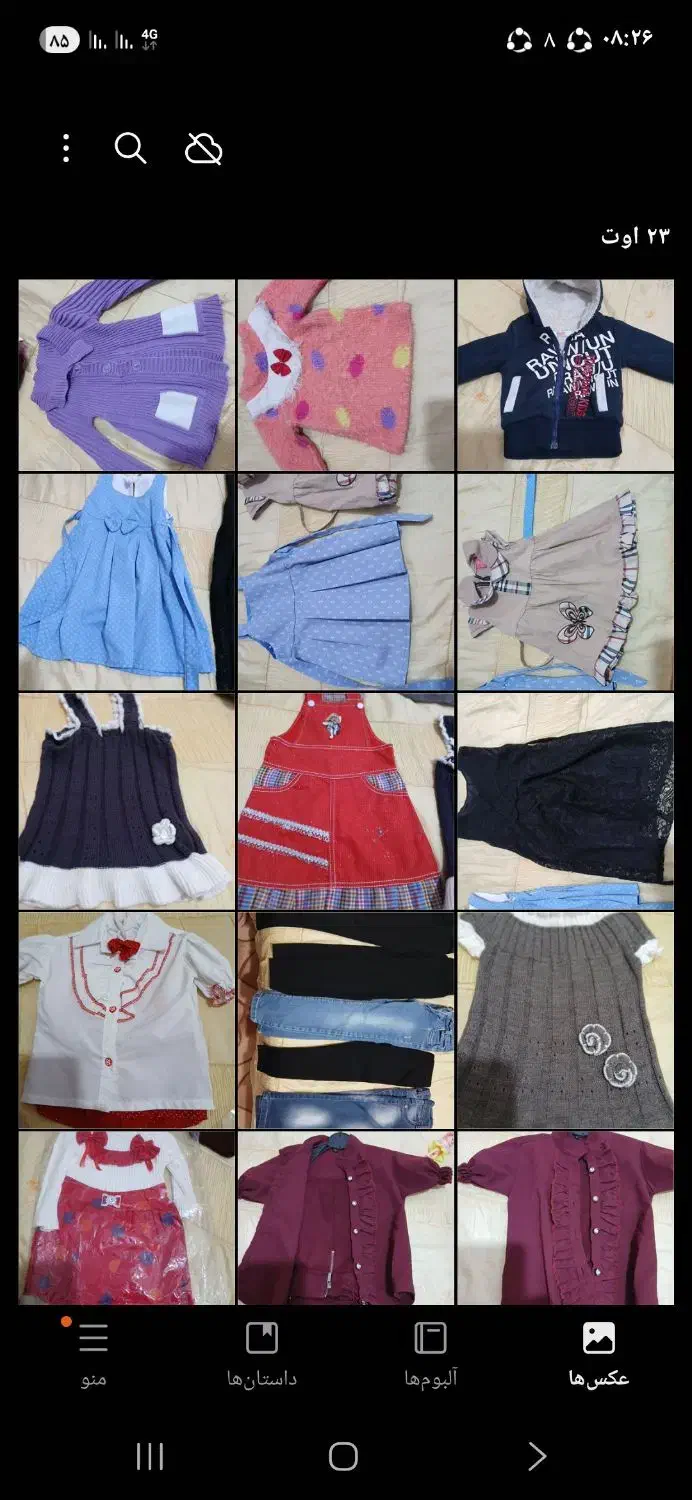Screen dimensions: 692x1500
Task: View the black lace dress photo
Action: tap(565, 801)
